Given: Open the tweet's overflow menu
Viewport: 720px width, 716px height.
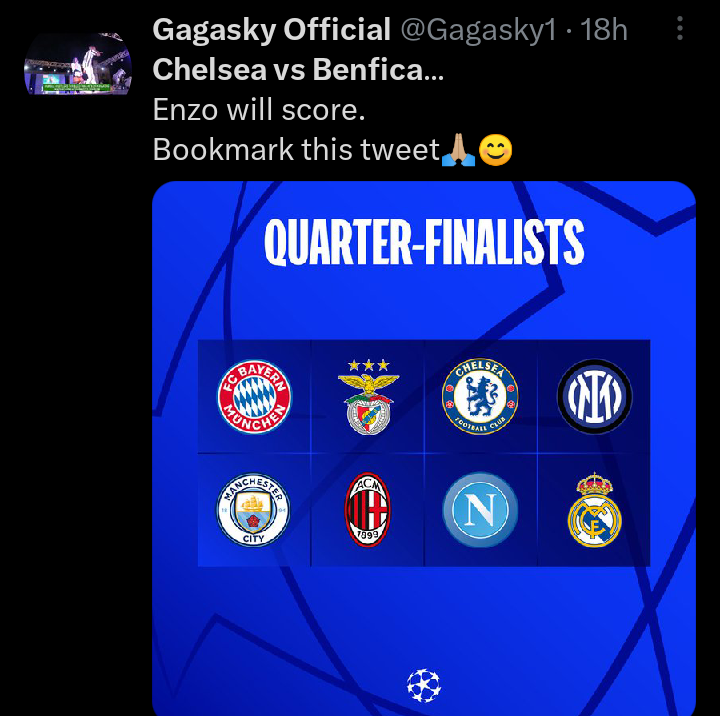Looking at the screenshot, I should tap(680, 29).
